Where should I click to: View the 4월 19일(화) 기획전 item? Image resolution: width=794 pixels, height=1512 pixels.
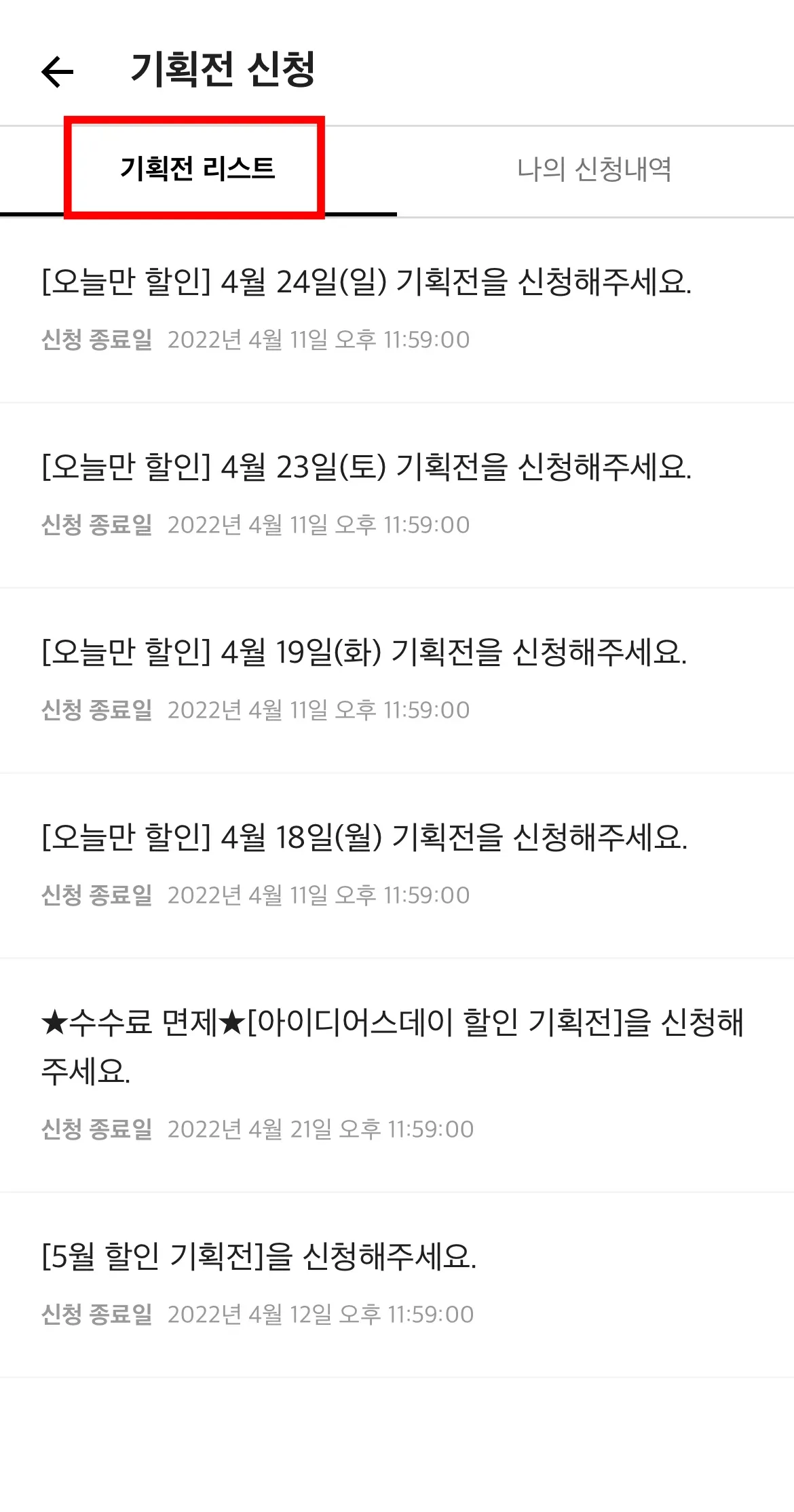(364, 652)
